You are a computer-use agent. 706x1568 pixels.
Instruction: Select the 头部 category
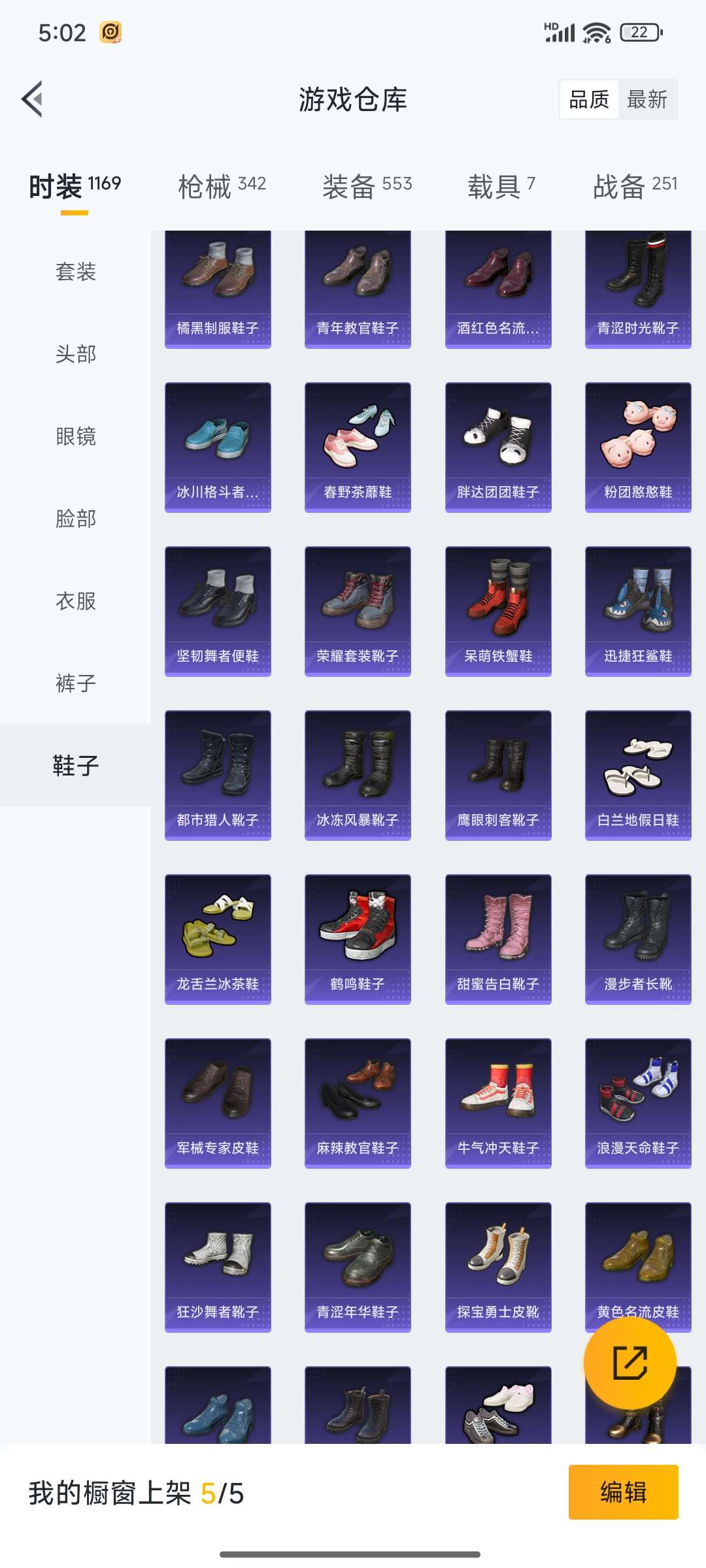76,355
